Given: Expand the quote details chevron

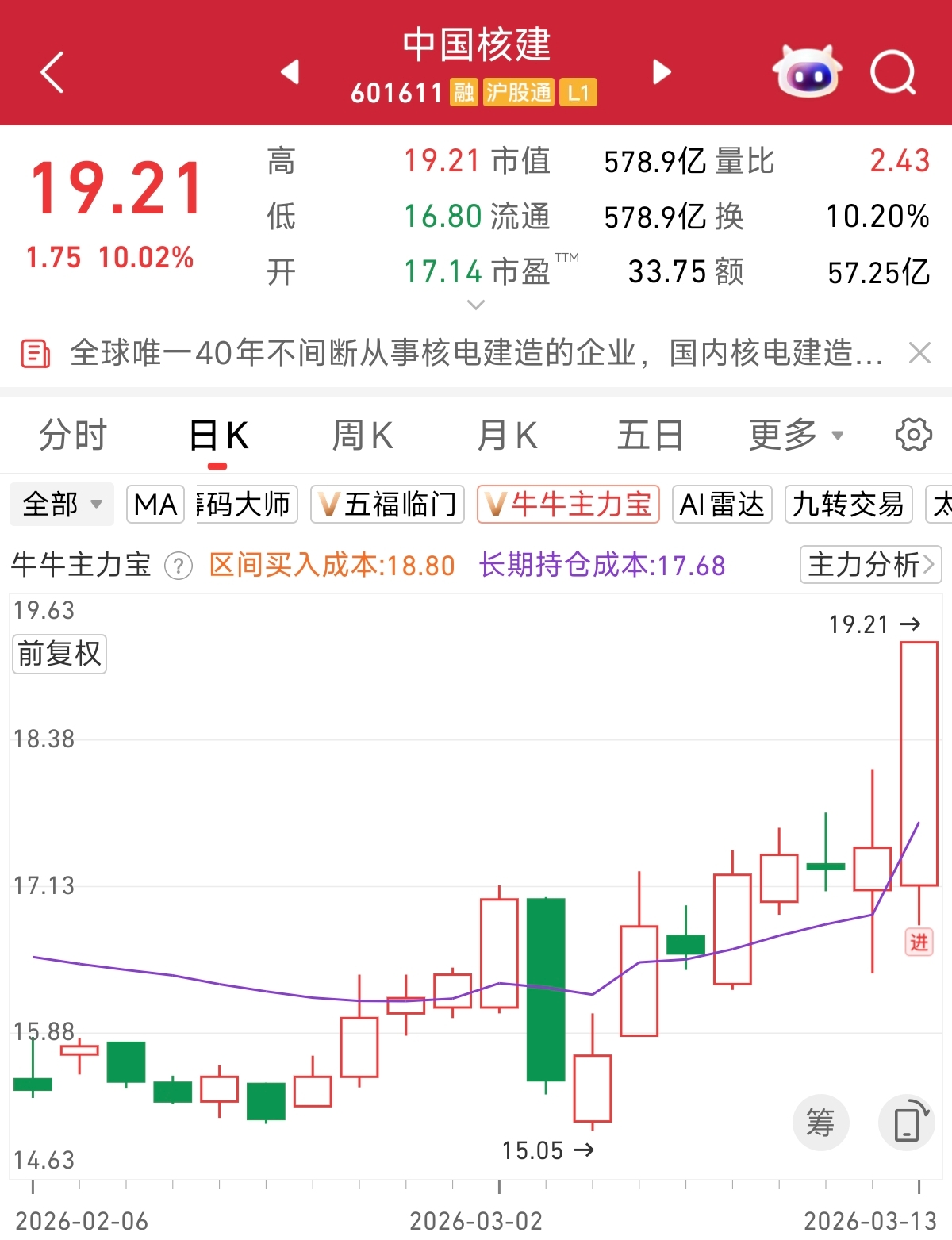Looking at the screenshot, I should pyautogui.click(x=476, y=305).
